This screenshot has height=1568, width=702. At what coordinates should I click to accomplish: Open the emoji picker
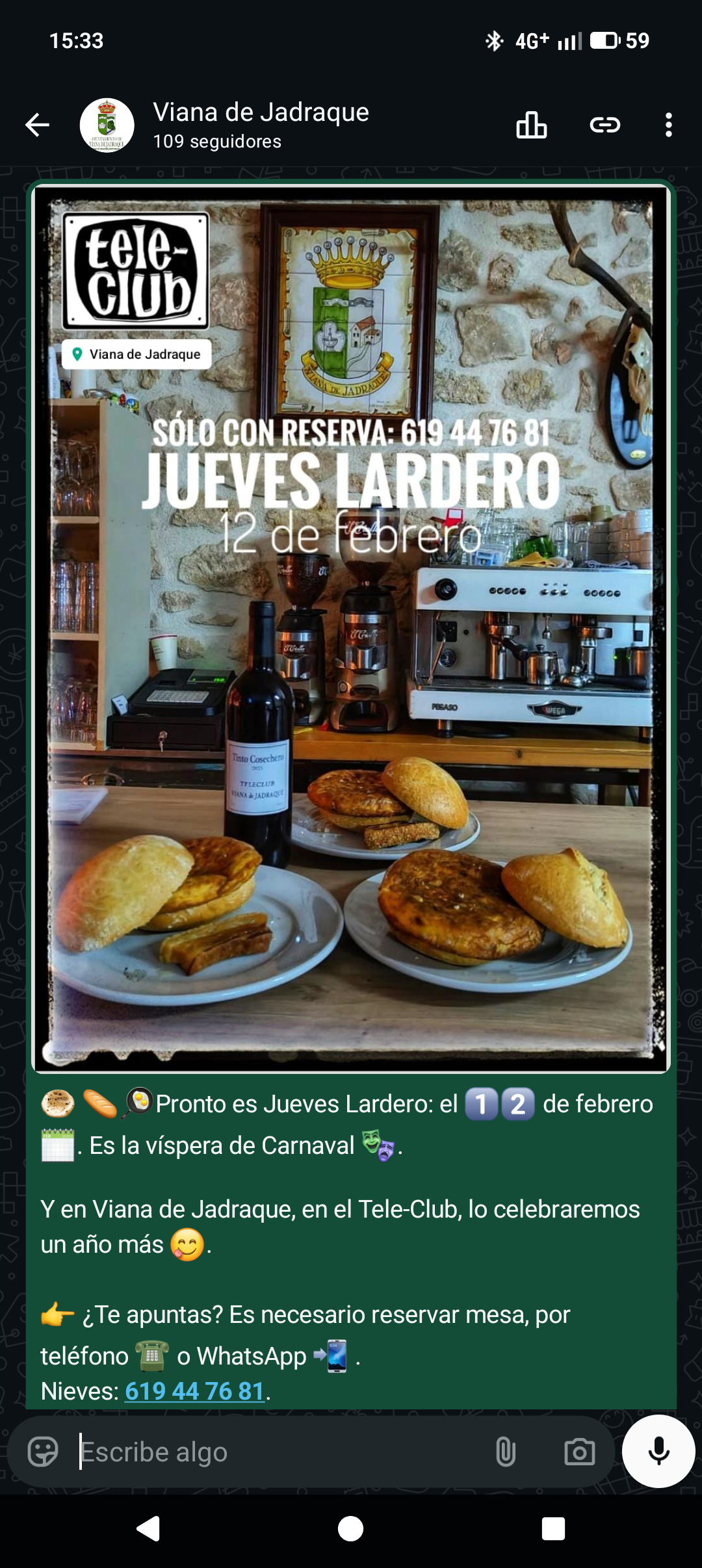(44, 1451)
